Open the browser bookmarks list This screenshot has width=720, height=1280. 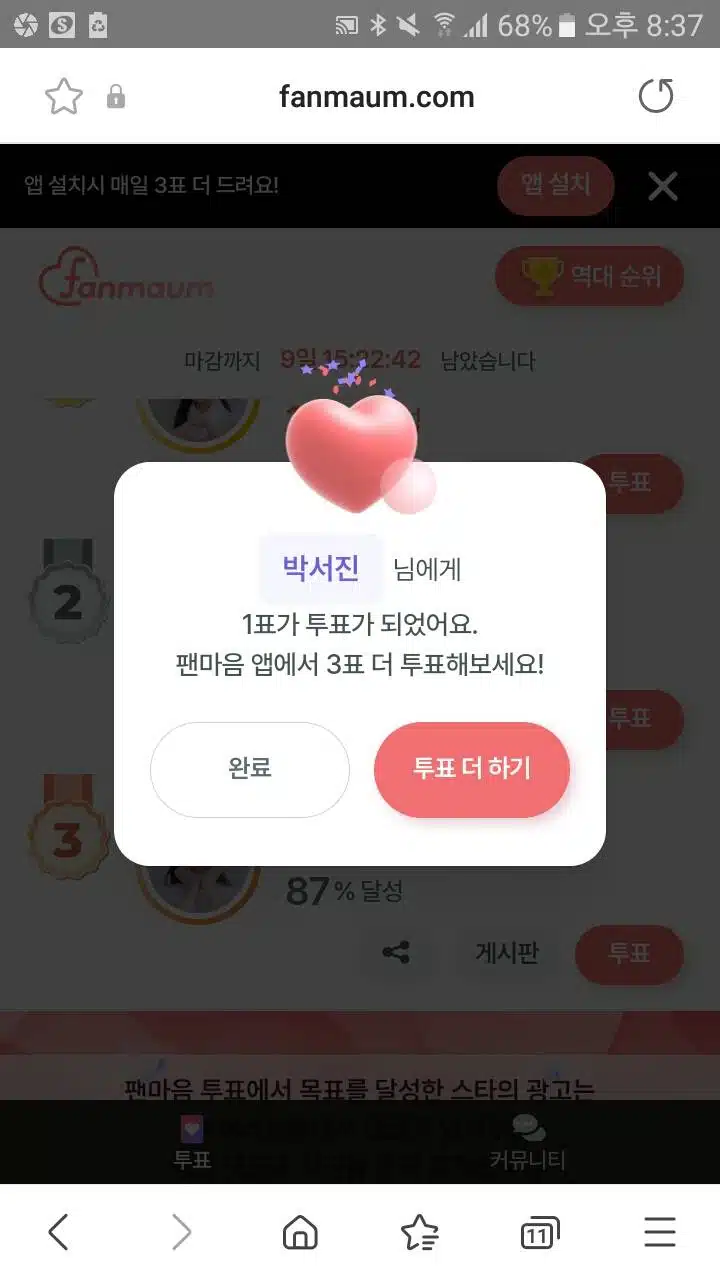click(419, 1233)
